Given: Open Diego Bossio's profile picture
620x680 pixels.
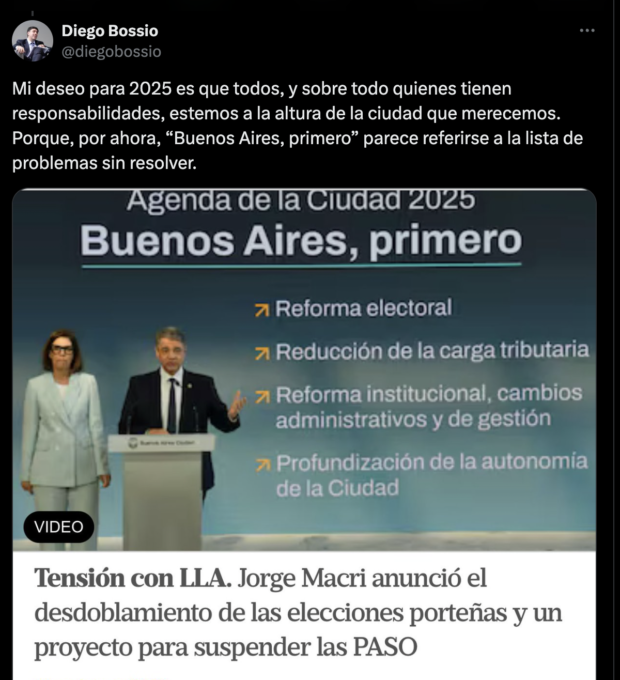Looking at the screenshot, I should pyautogui.click(x=32, y=40).
